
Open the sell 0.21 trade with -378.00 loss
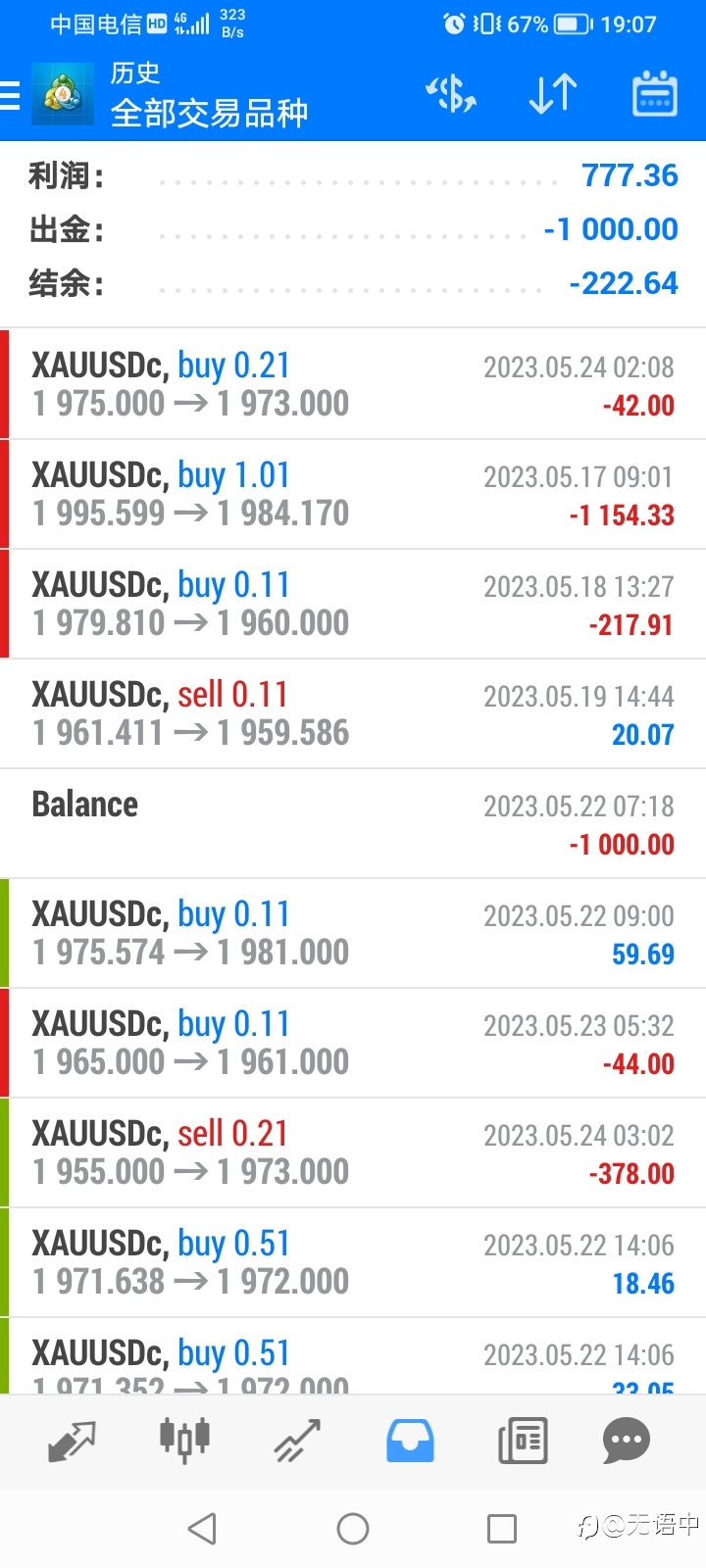pos(353,1152)
